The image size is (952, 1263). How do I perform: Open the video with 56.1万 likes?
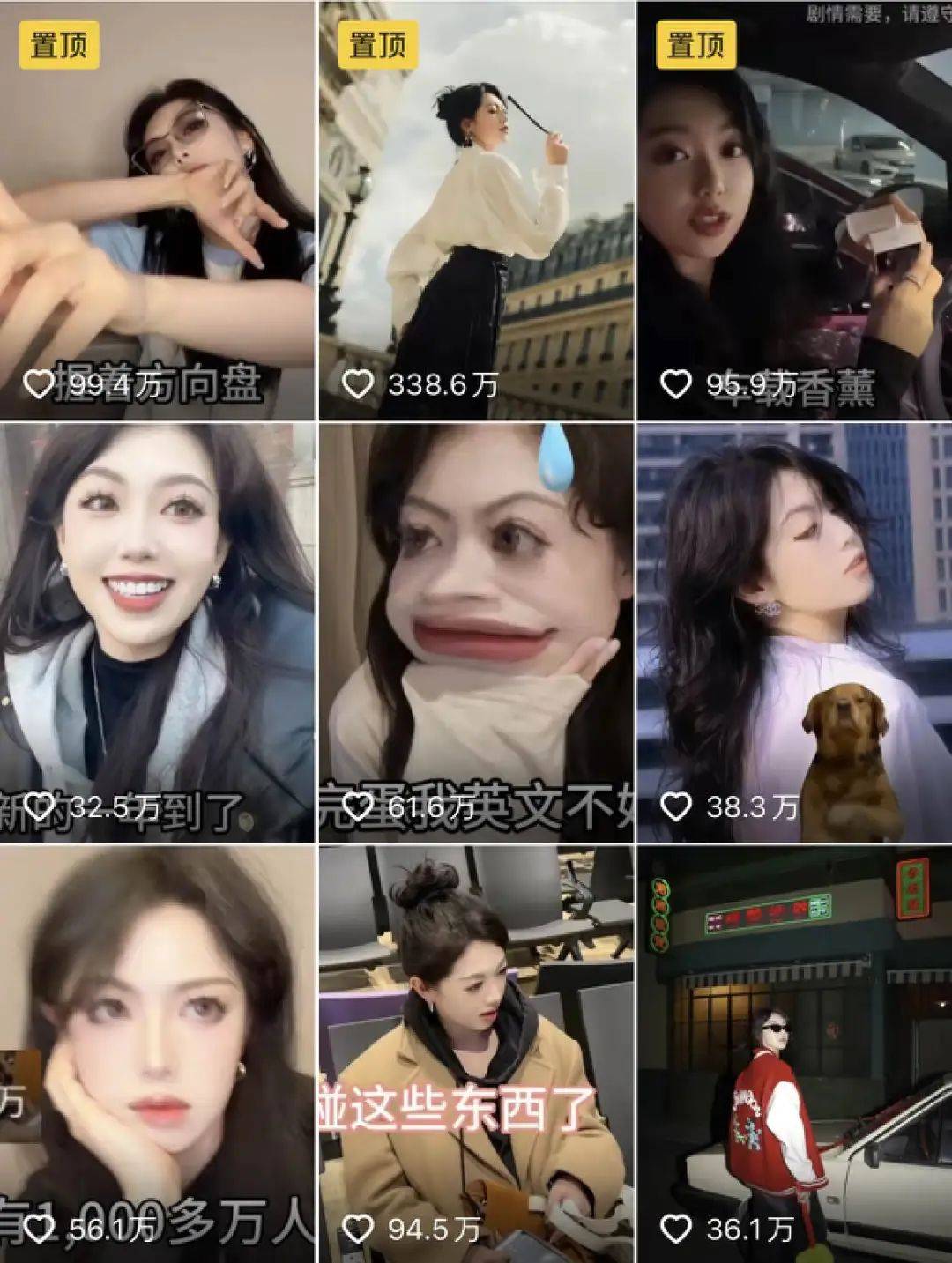click(157, 1053)
